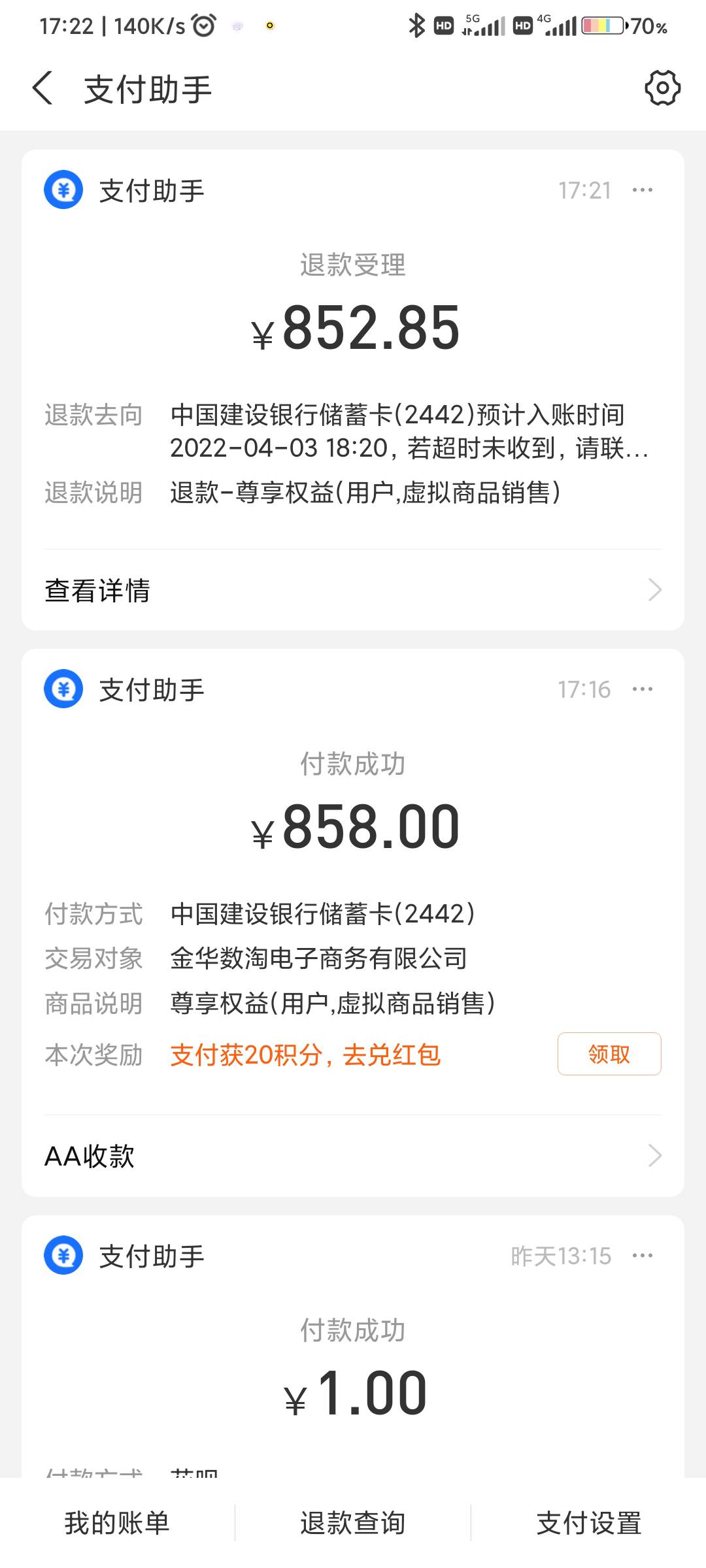
Task: Follow the 支付获20积分，去兑红包 link
Action: [305, 1055]
